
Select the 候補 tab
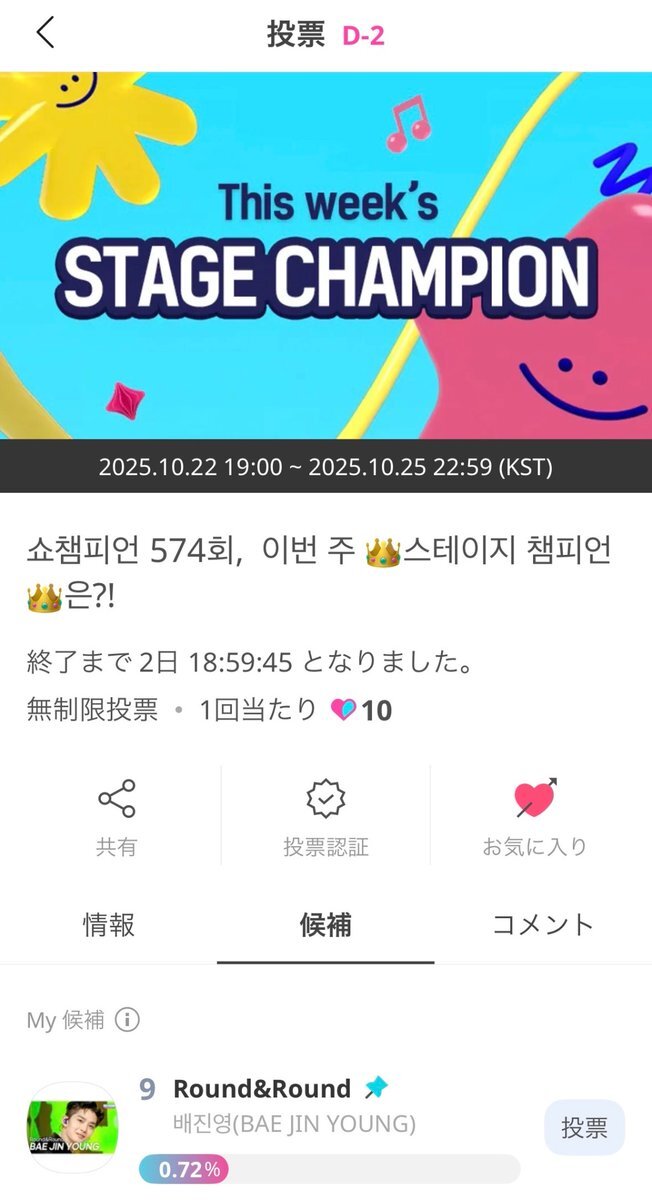326,925
